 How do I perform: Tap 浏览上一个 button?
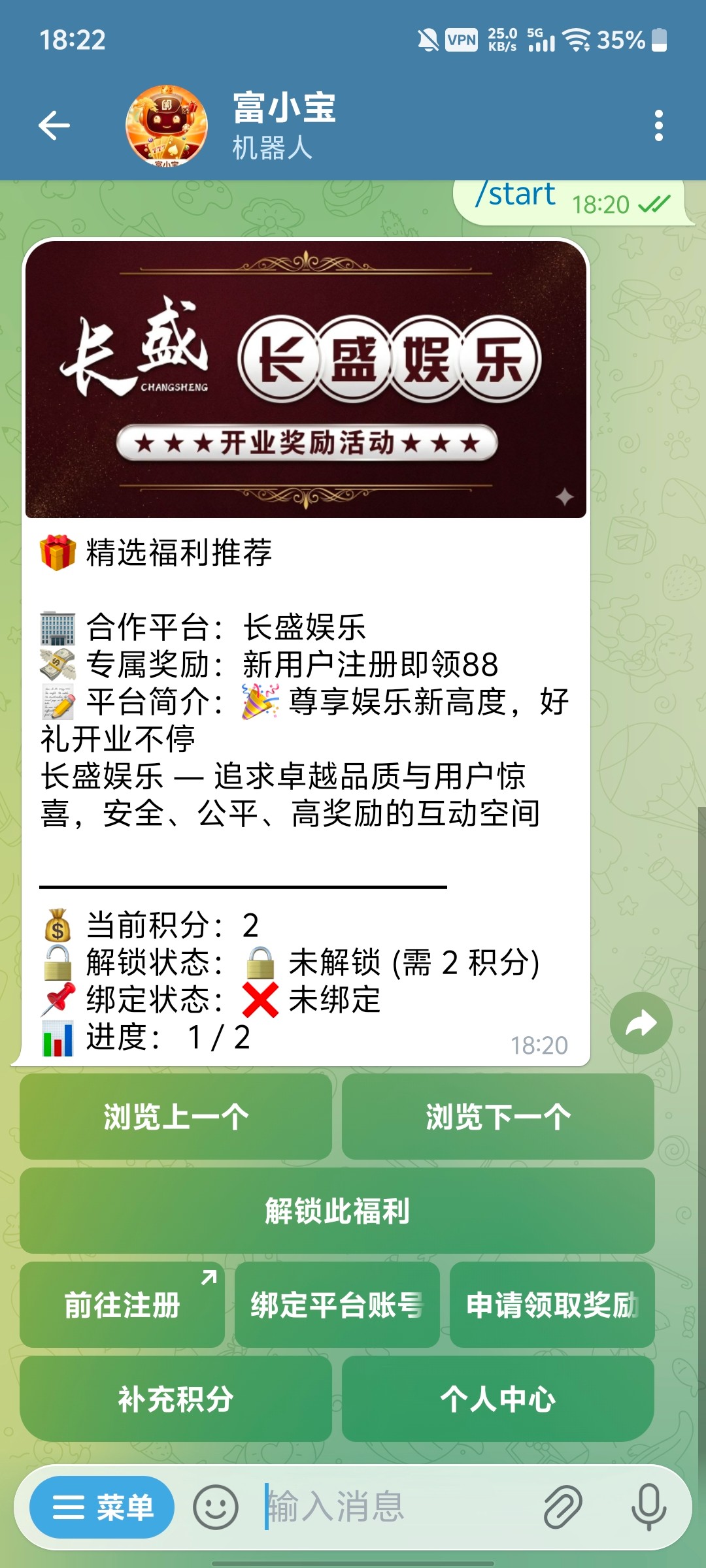[176, 1117]
